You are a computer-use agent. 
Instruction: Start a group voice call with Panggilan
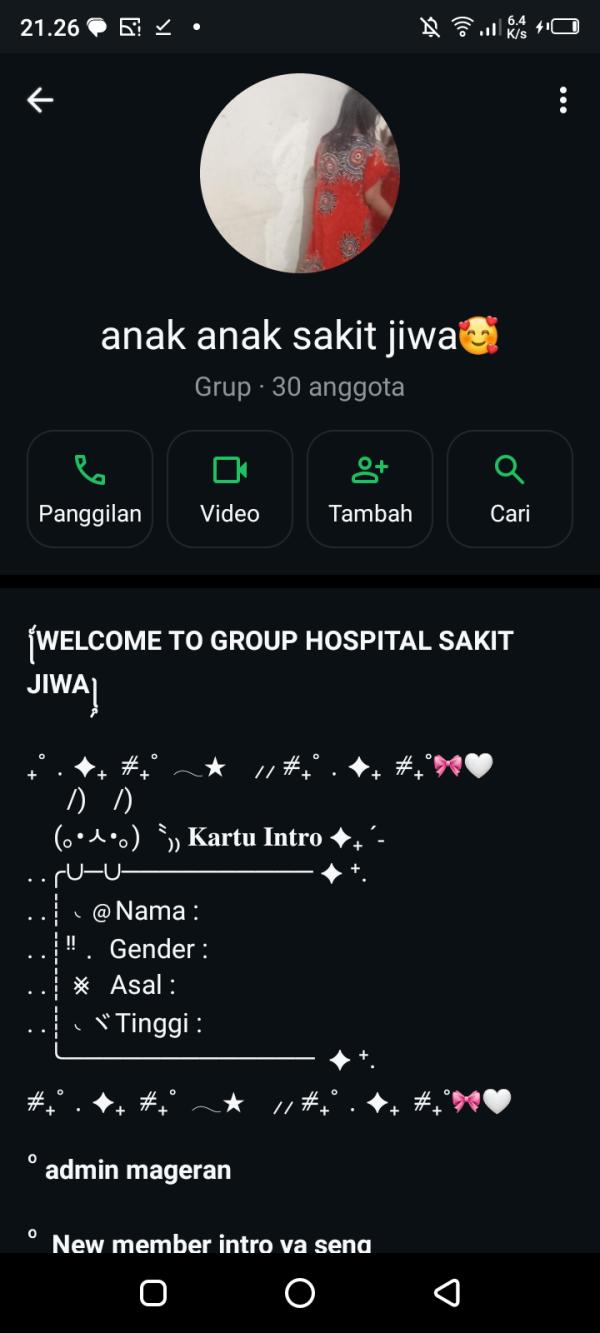[90, 489]
